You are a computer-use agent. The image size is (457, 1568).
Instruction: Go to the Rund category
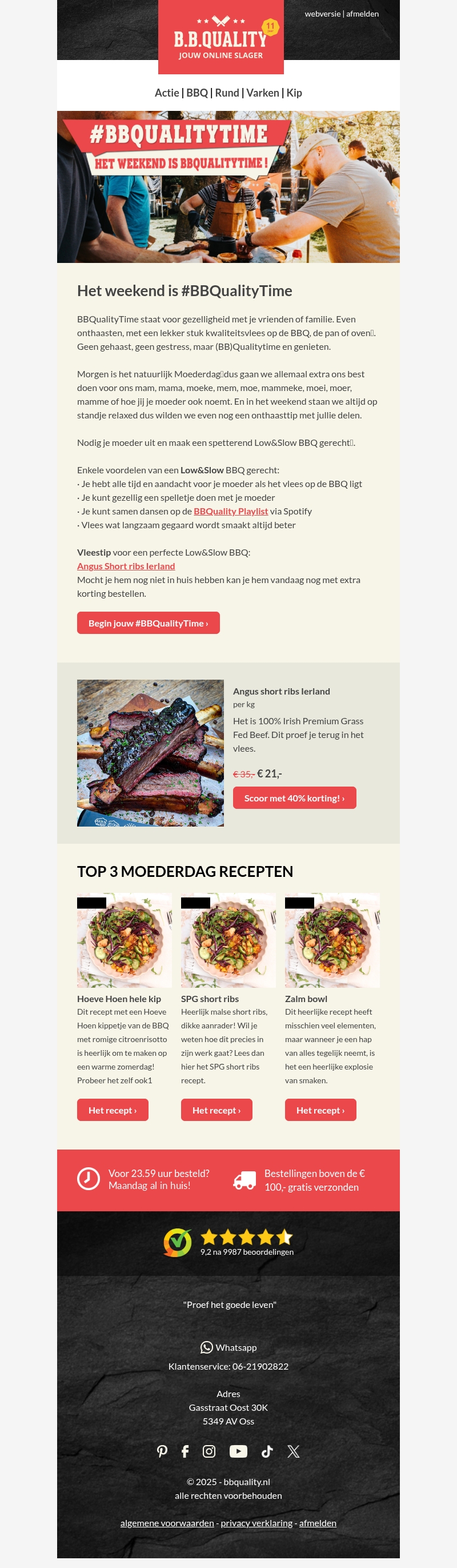227,93
